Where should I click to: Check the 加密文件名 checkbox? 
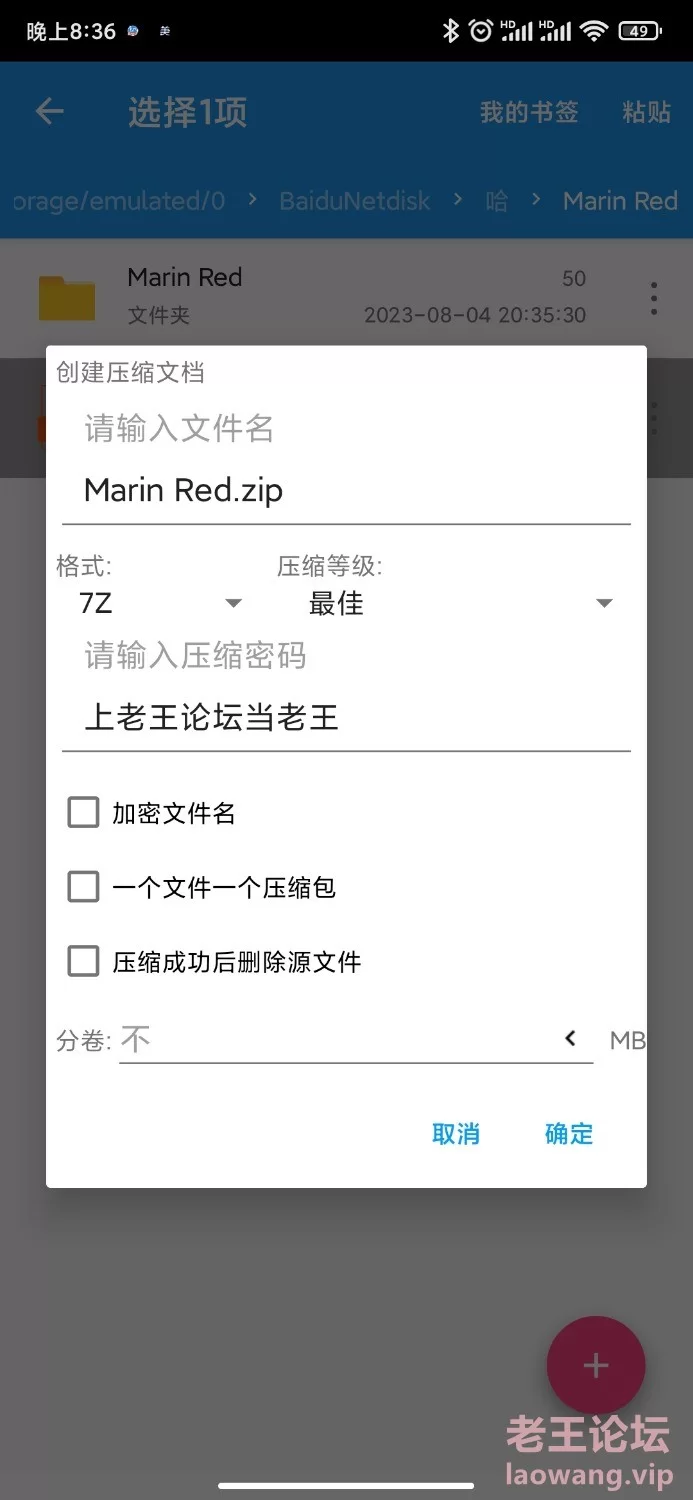pos(84,813)
